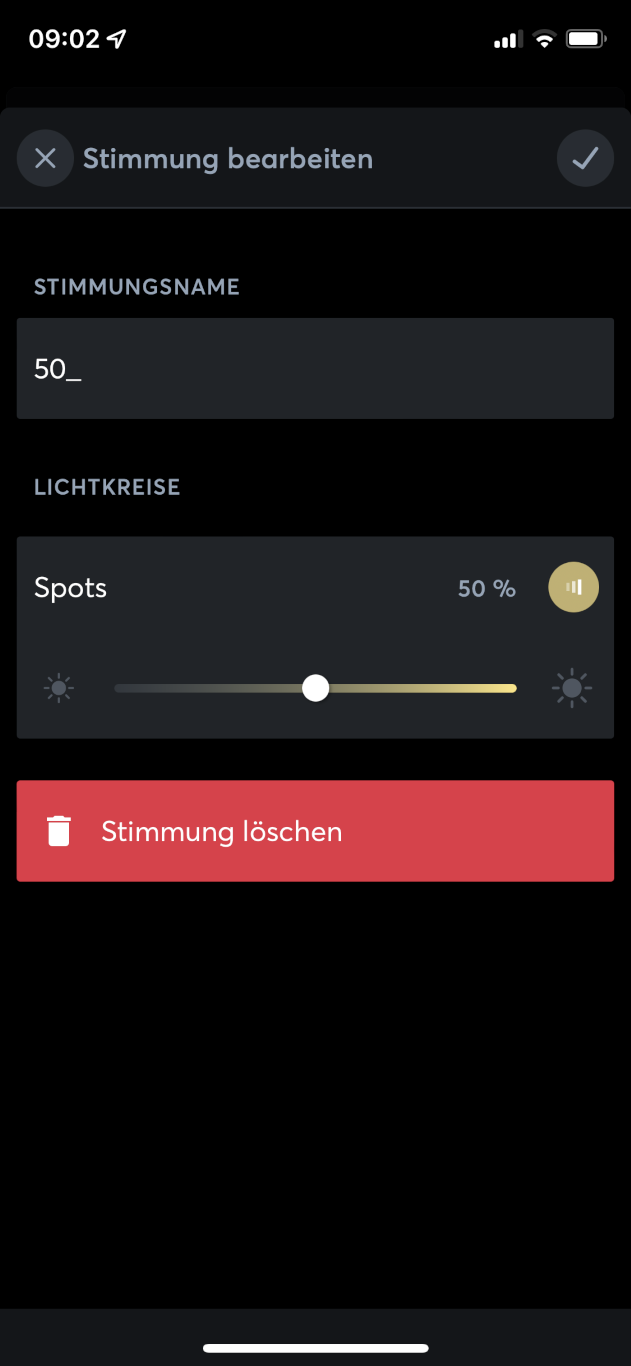Confirm changes with the checkmark
The height and width of the screenshot is (1366, 631).
(x=585, y=159)
